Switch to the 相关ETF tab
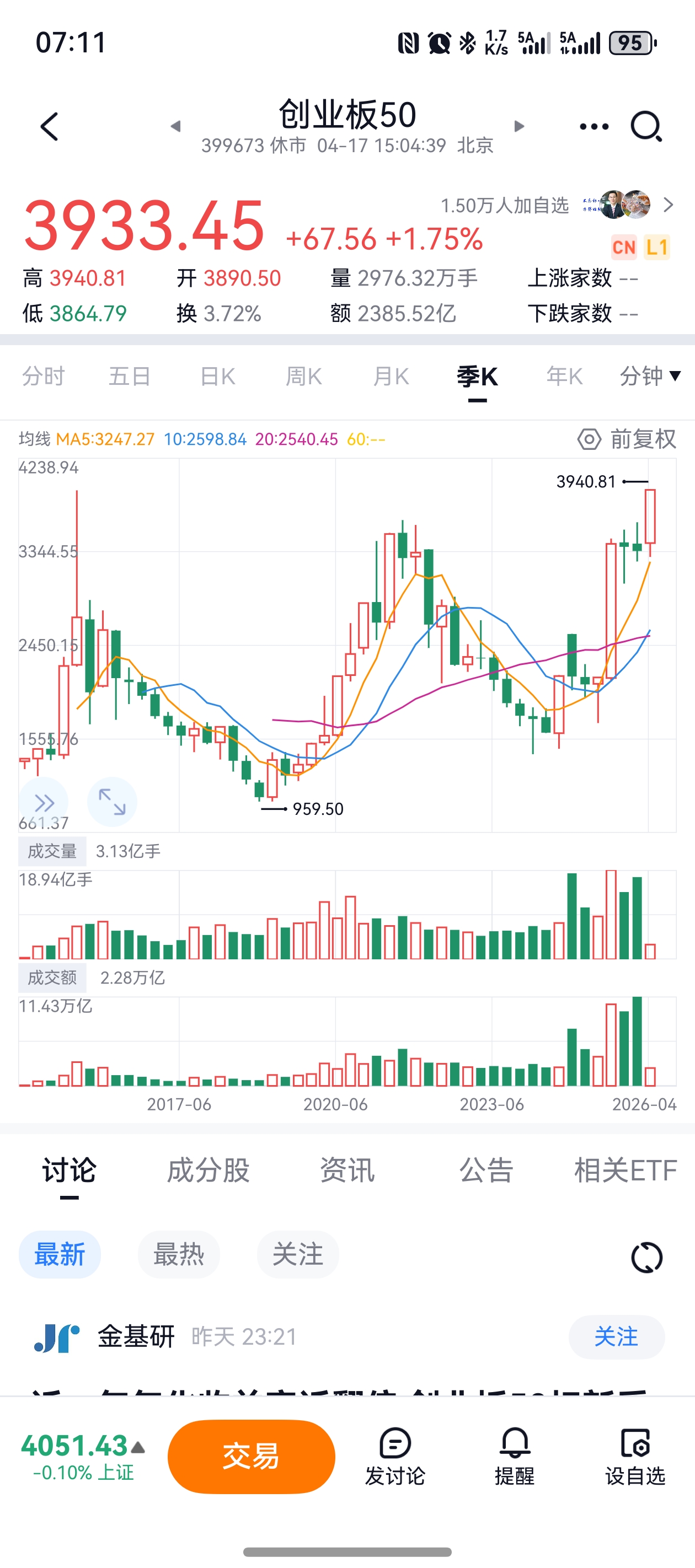695x1568 pixels. [625, 1170]
